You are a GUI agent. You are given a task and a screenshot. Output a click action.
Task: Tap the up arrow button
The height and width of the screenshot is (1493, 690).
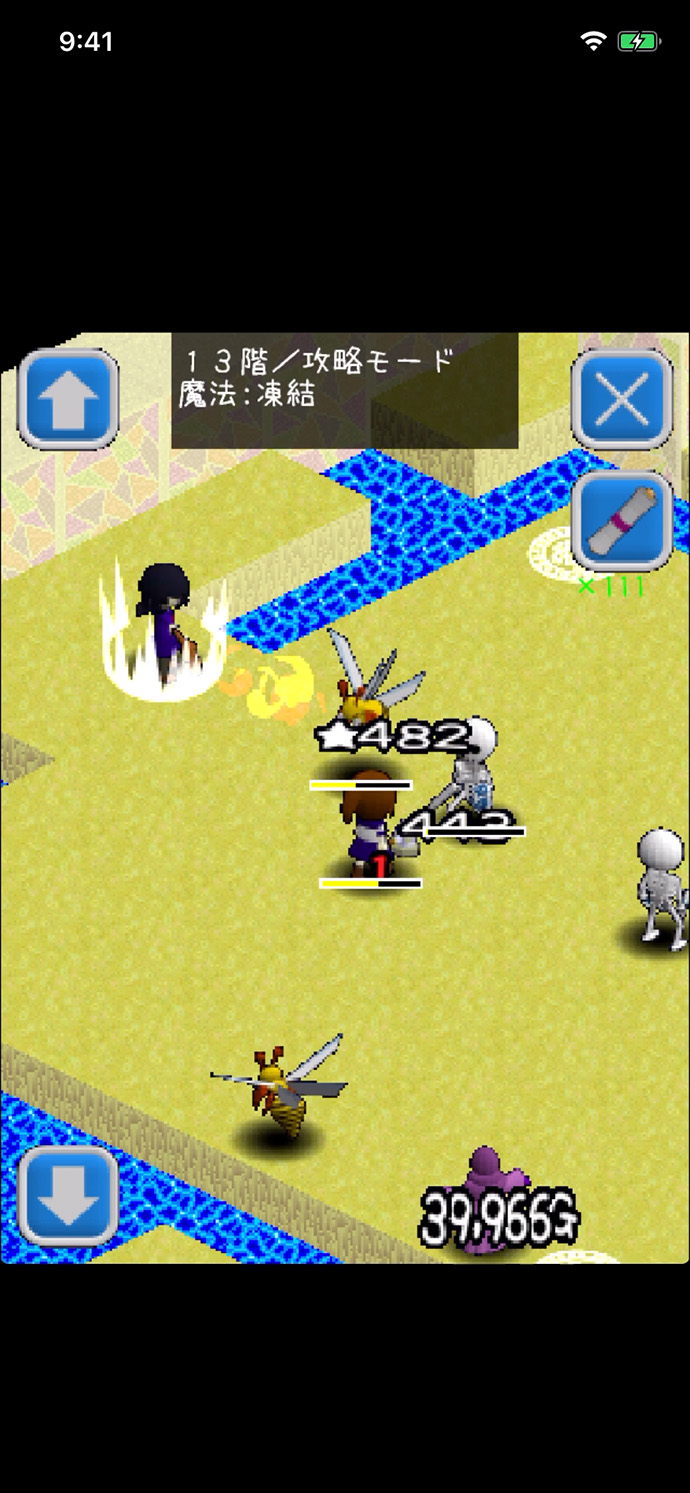[x=68, y=400]
